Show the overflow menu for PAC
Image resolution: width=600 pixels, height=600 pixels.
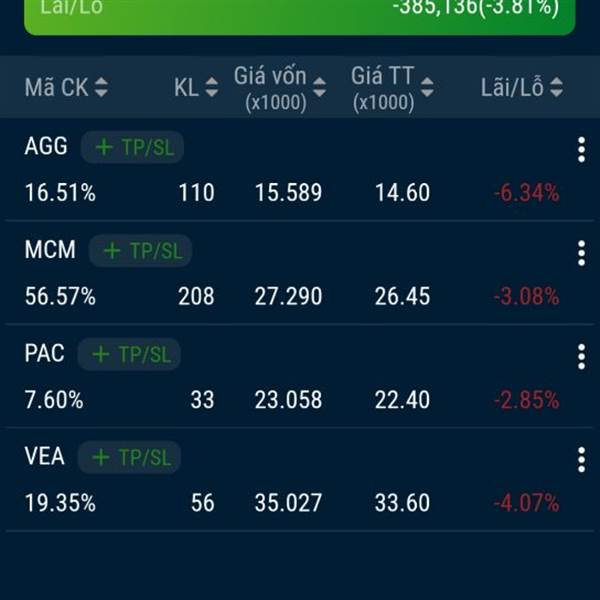tap(581, 356)
